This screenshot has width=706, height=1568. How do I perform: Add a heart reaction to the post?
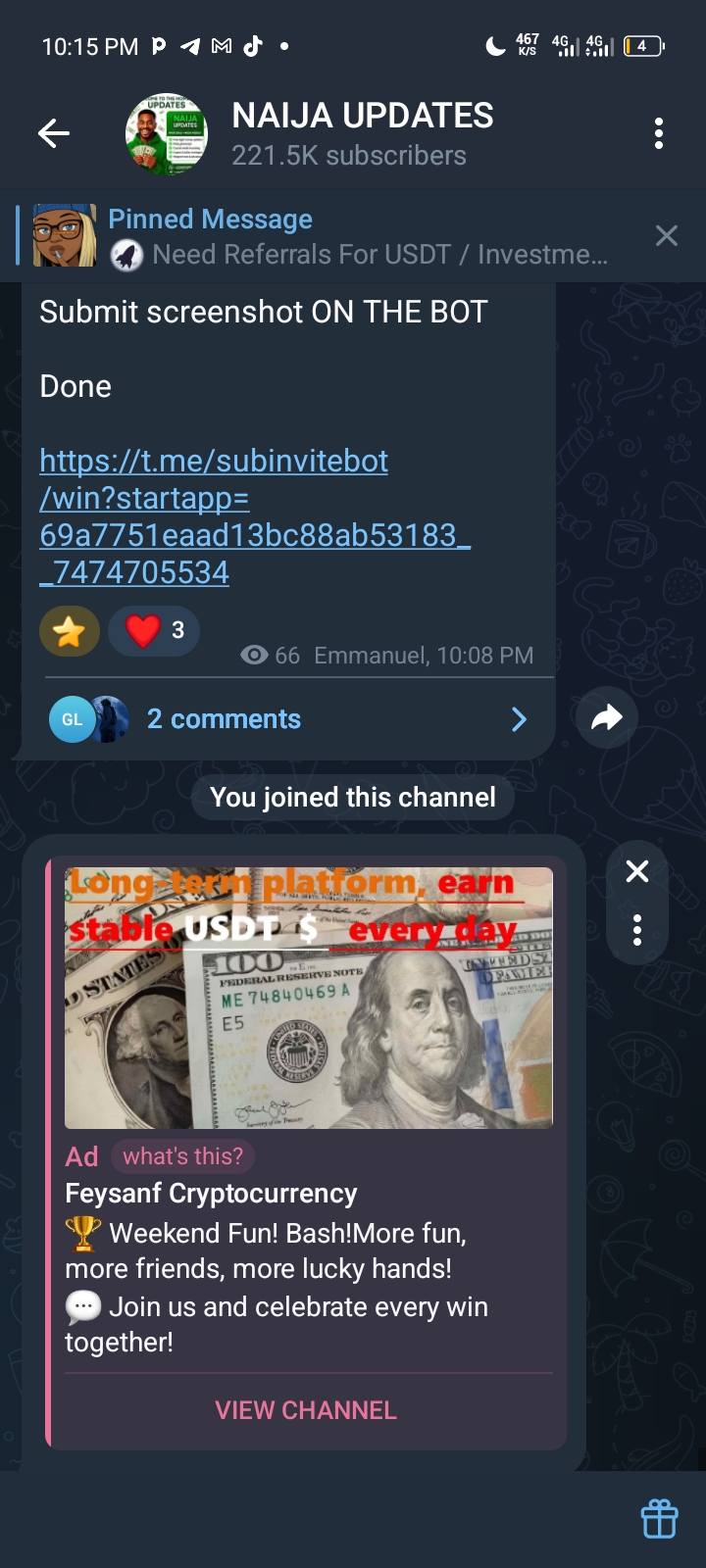click(x=154, y=630)
